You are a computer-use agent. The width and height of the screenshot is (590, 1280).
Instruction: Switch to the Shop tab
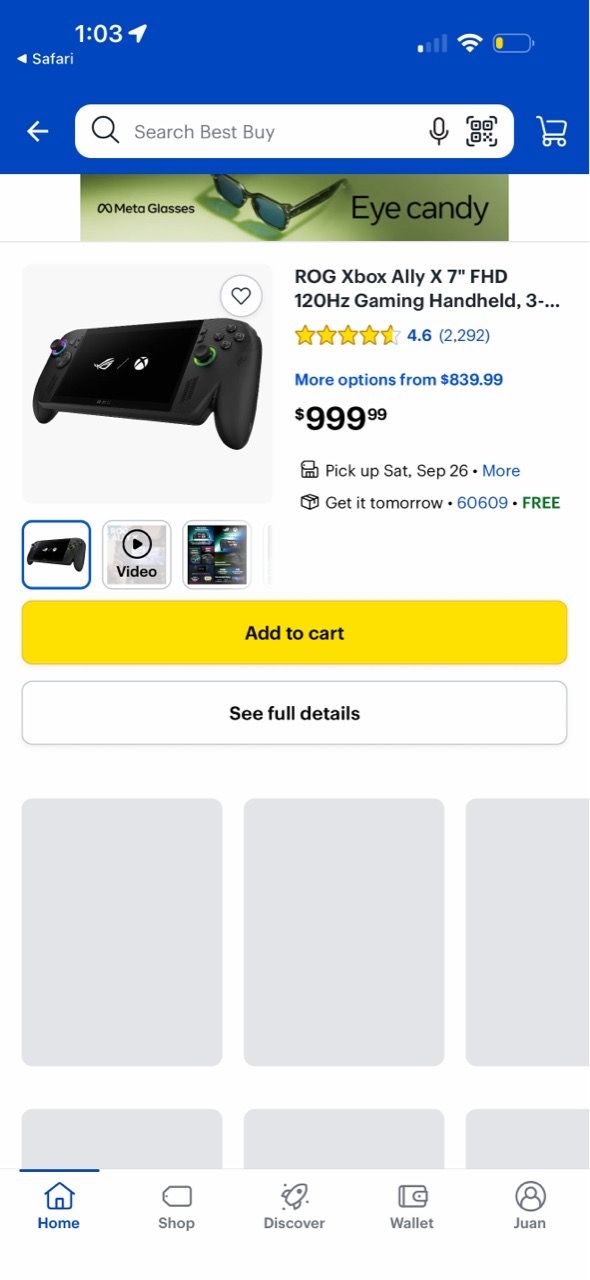(x=176, y=1205)
